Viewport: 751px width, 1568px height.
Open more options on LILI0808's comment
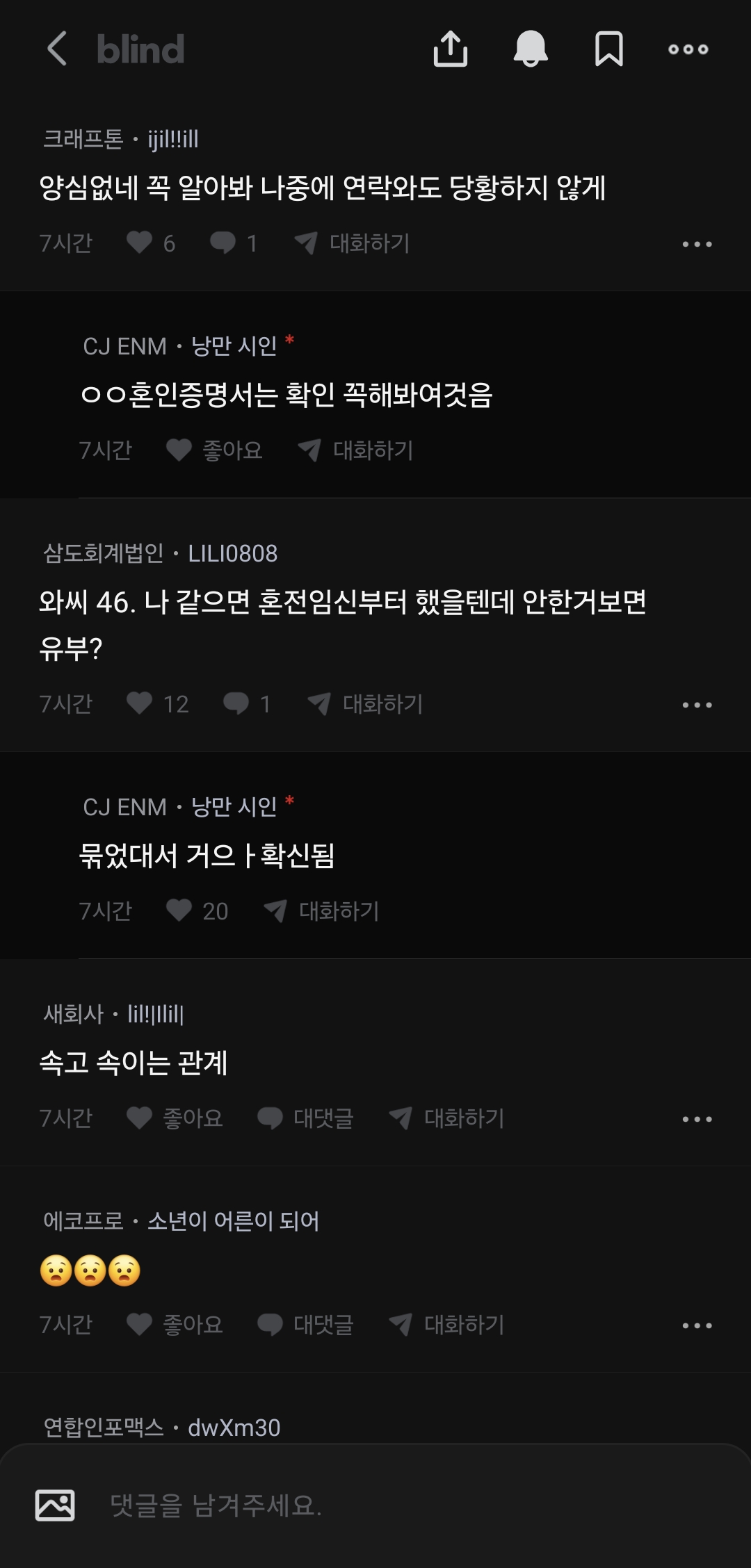pyautogui.click(x=697, y=705)
